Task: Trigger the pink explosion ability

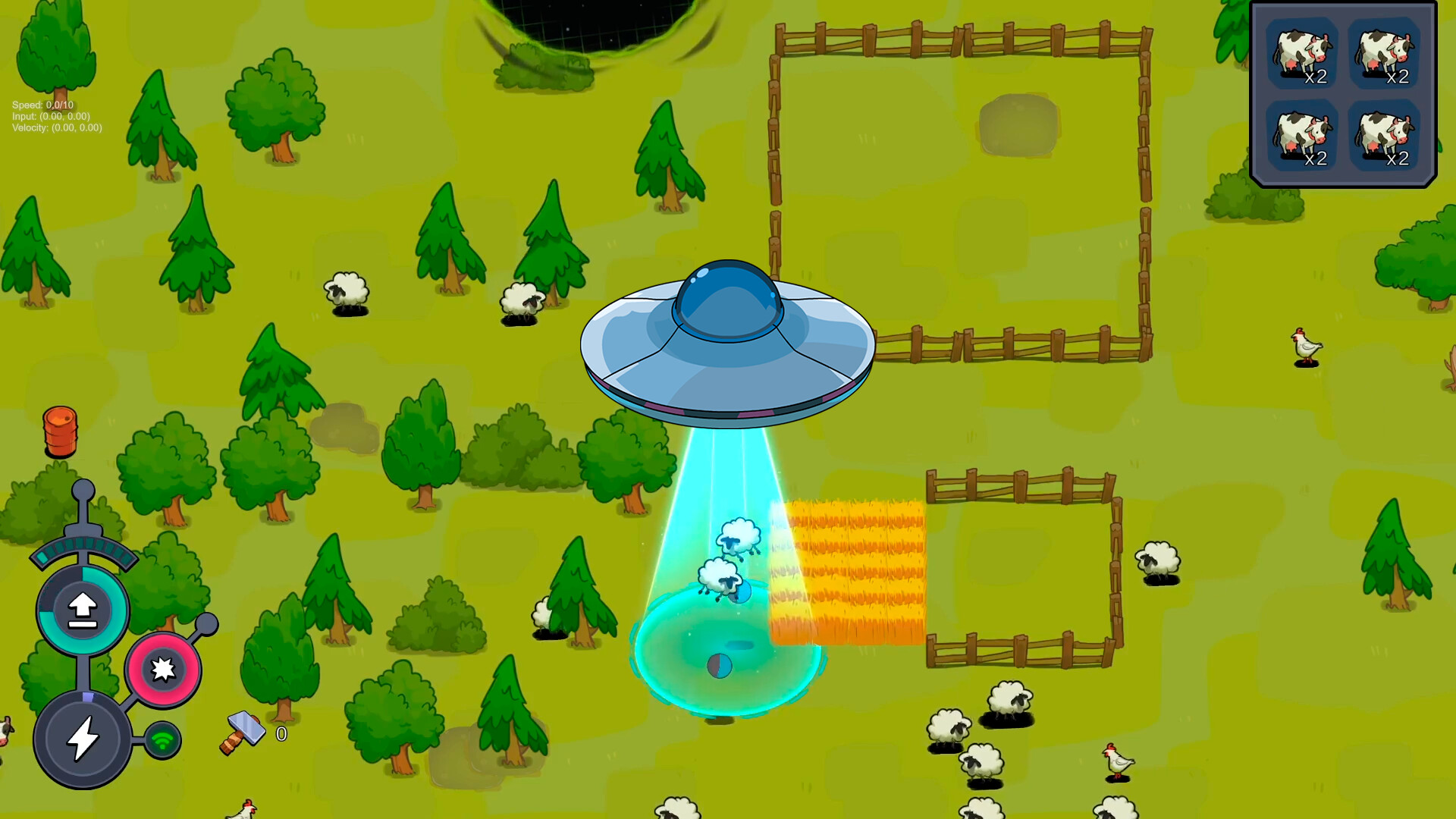Action: click(x=163, y=670)
